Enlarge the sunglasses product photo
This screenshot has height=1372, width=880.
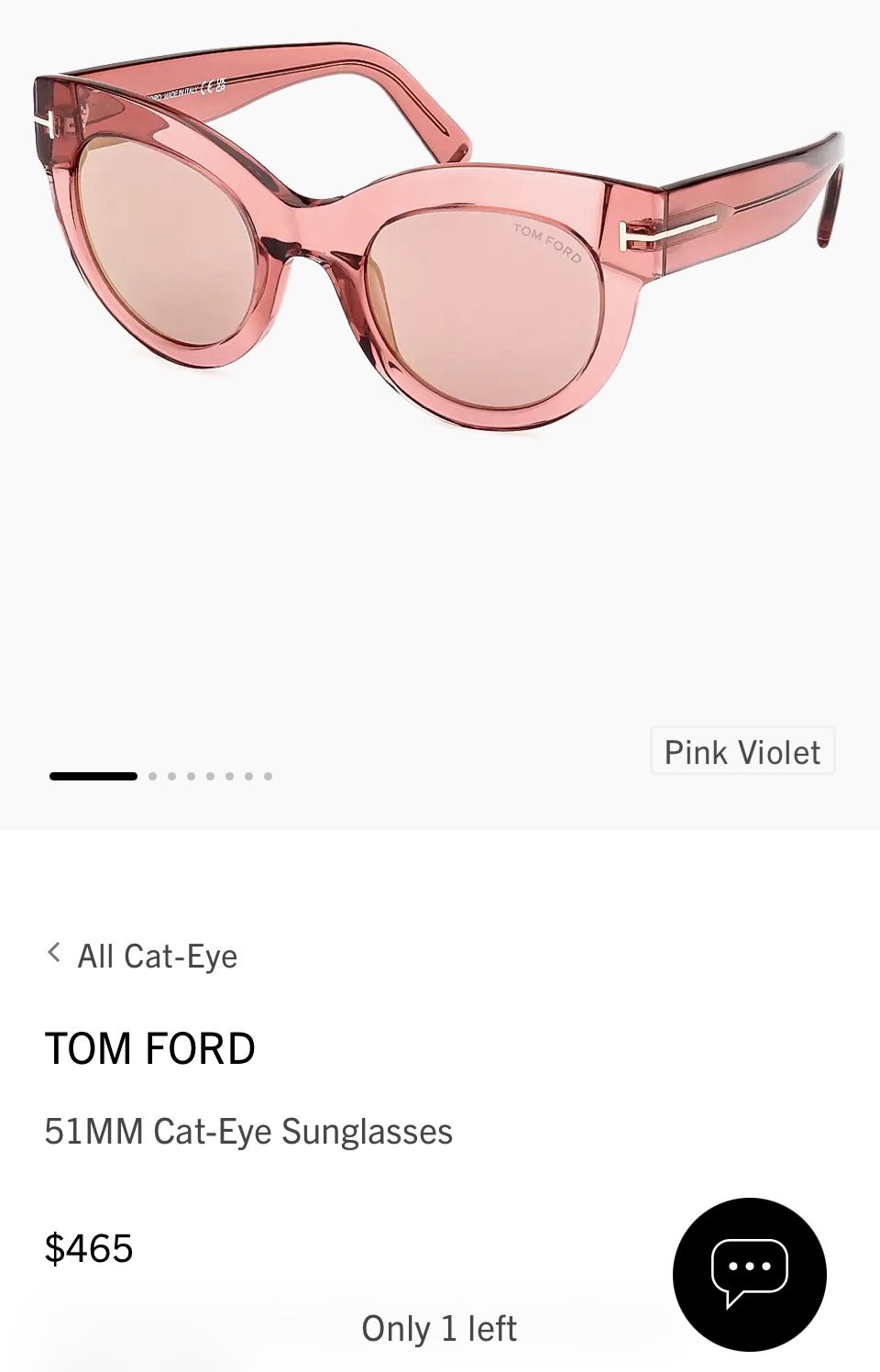[x=440, y=248]
